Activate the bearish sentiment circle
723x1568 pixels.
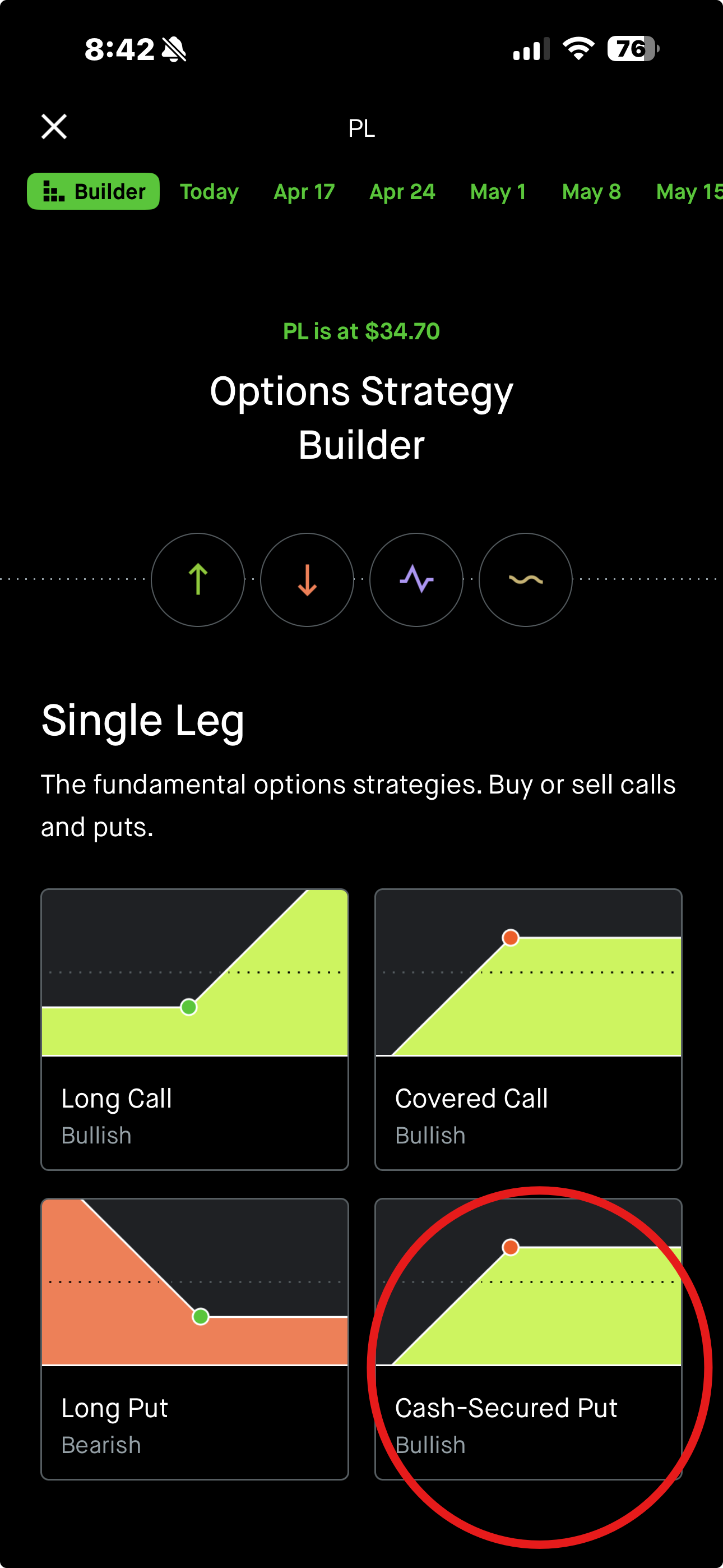(307, 580)
